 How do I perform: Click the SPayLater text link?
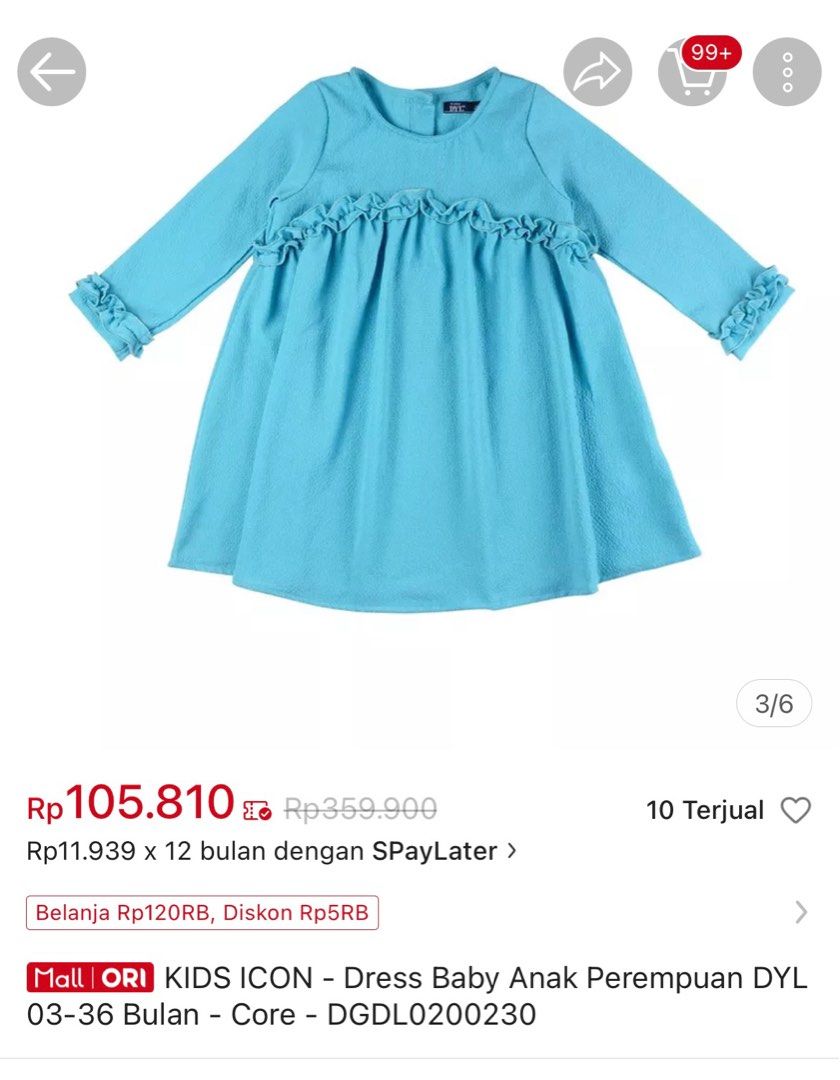pos(436,852)
